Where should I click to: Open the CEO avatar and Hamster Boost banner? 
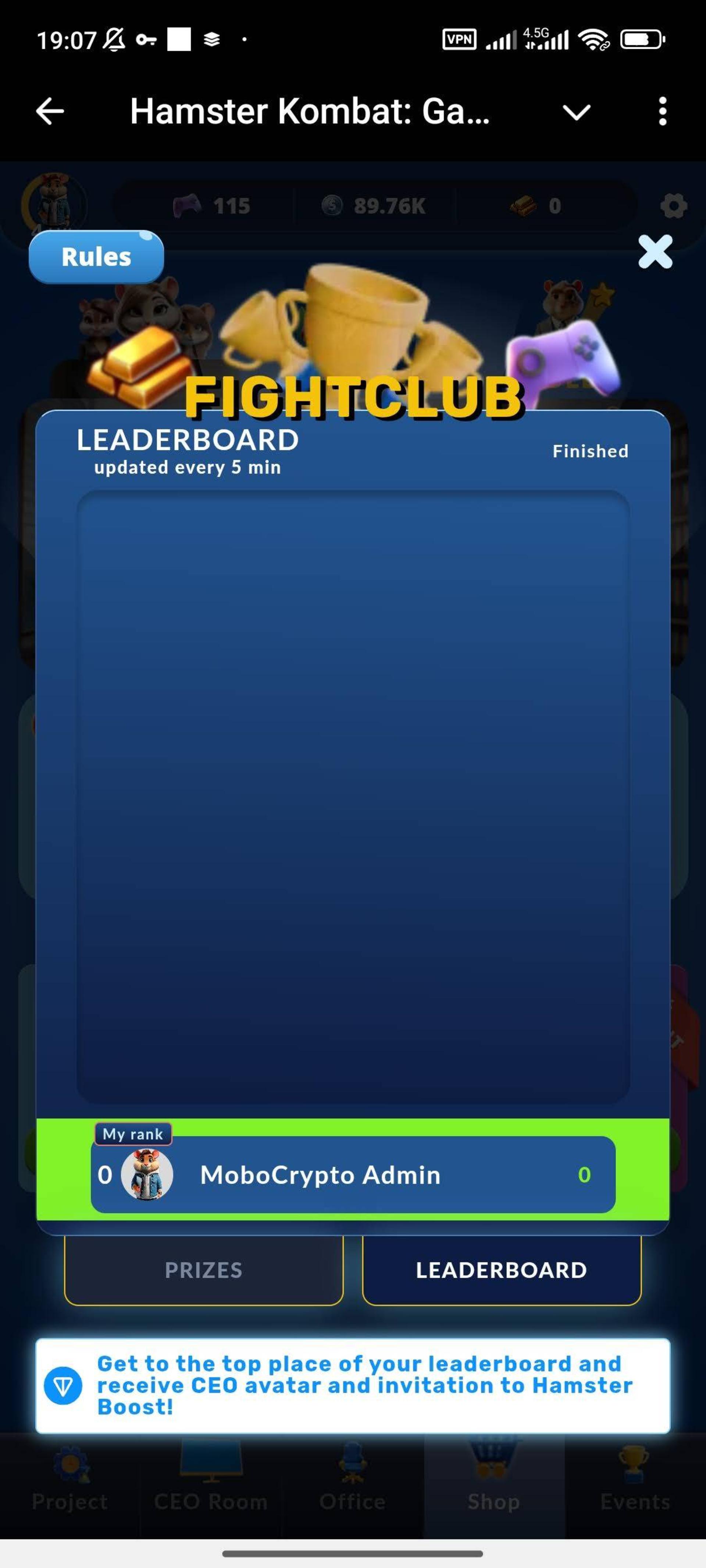353,1385
